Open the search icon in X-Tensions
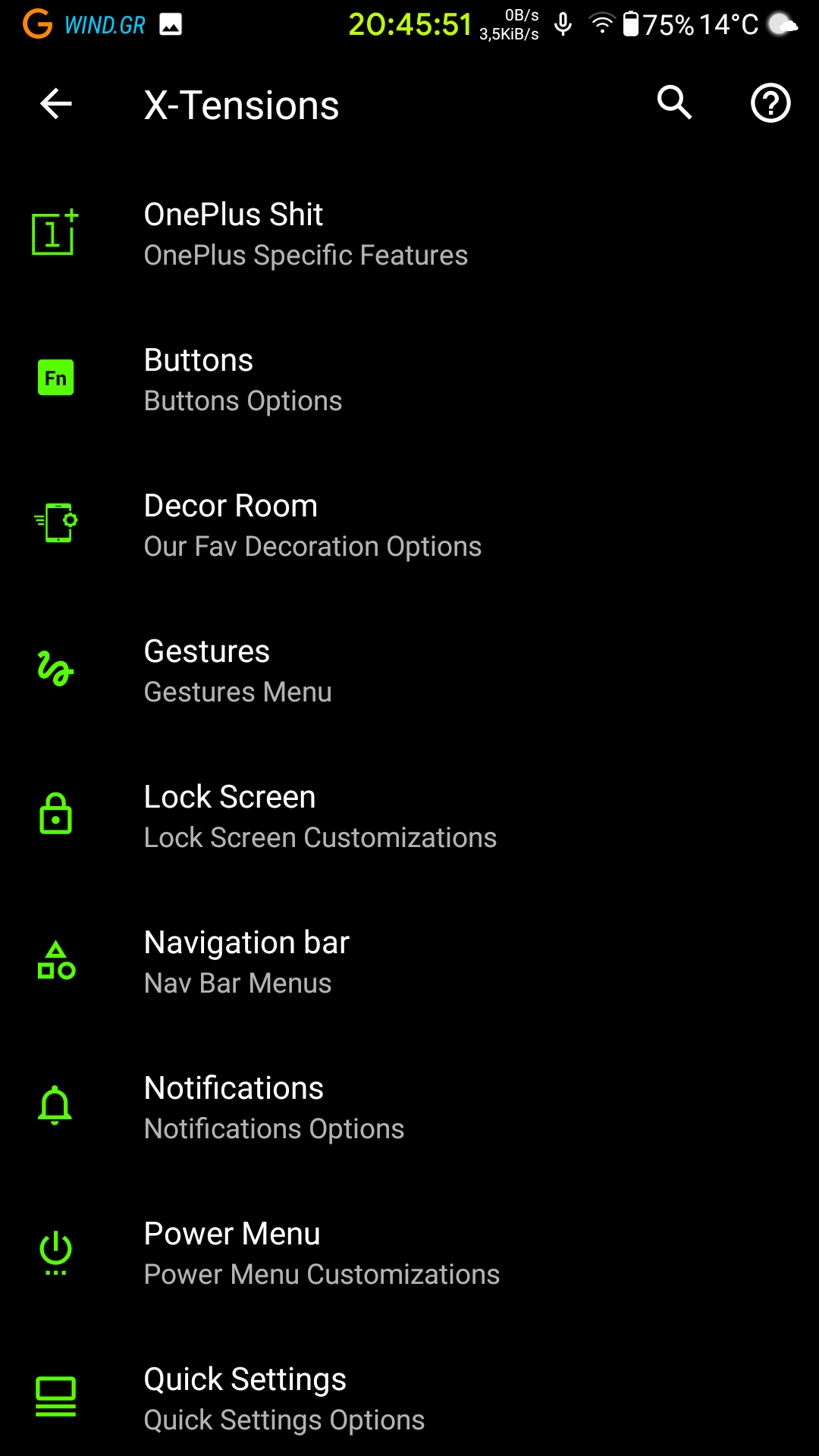Viewport: 819px width, 1456px height. (x=674, y=103)
